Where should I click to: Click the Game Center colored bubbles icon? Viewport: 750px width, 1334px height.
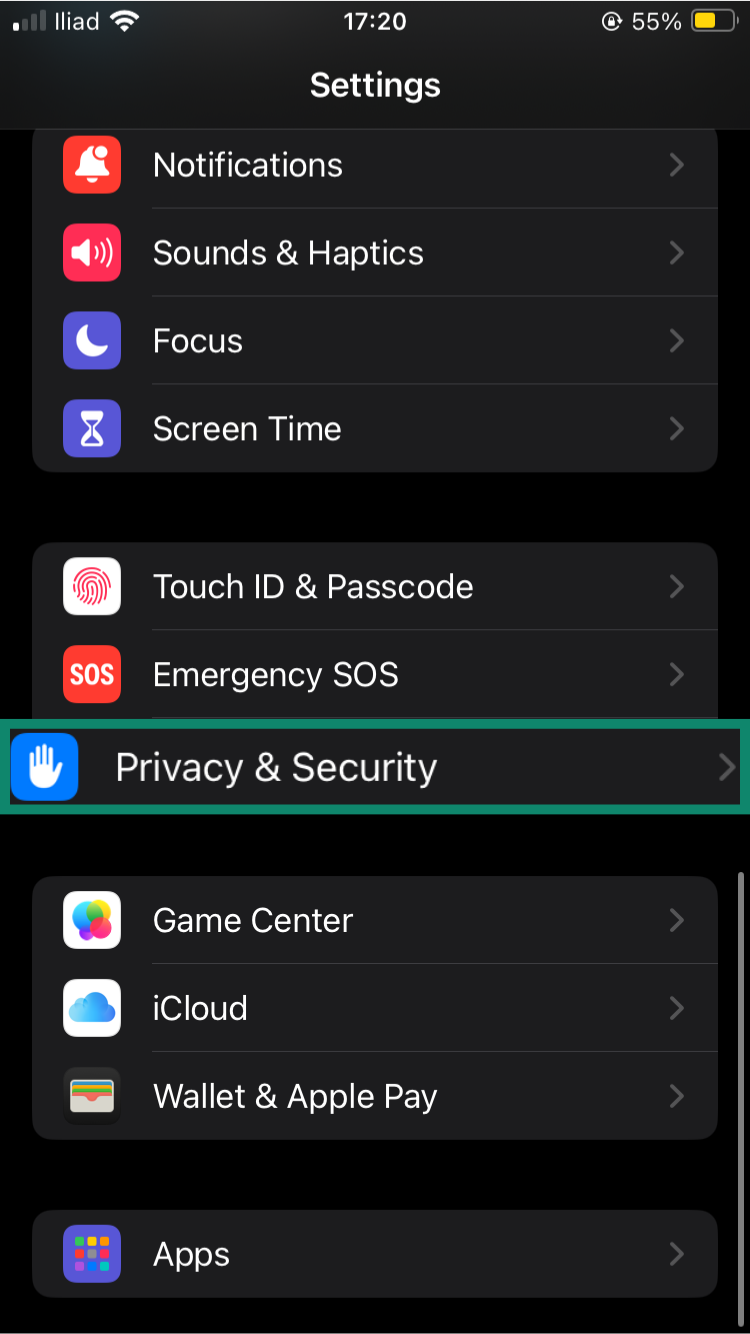(91, 920)
